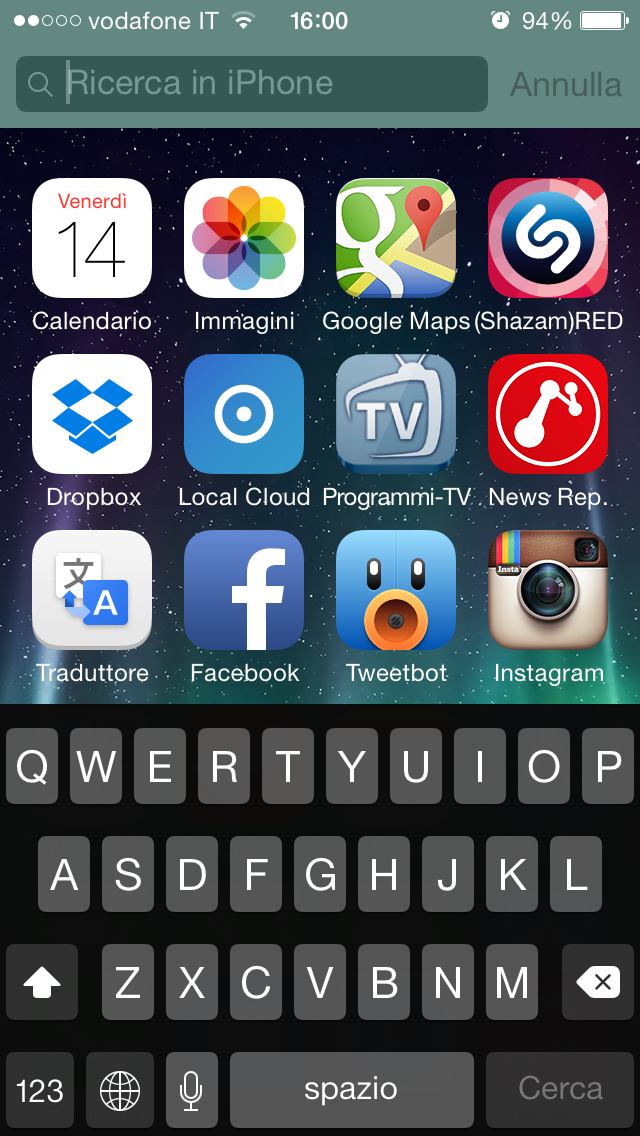Toggle the shift key
This screenshot has height=1136, width=640.
42,983
